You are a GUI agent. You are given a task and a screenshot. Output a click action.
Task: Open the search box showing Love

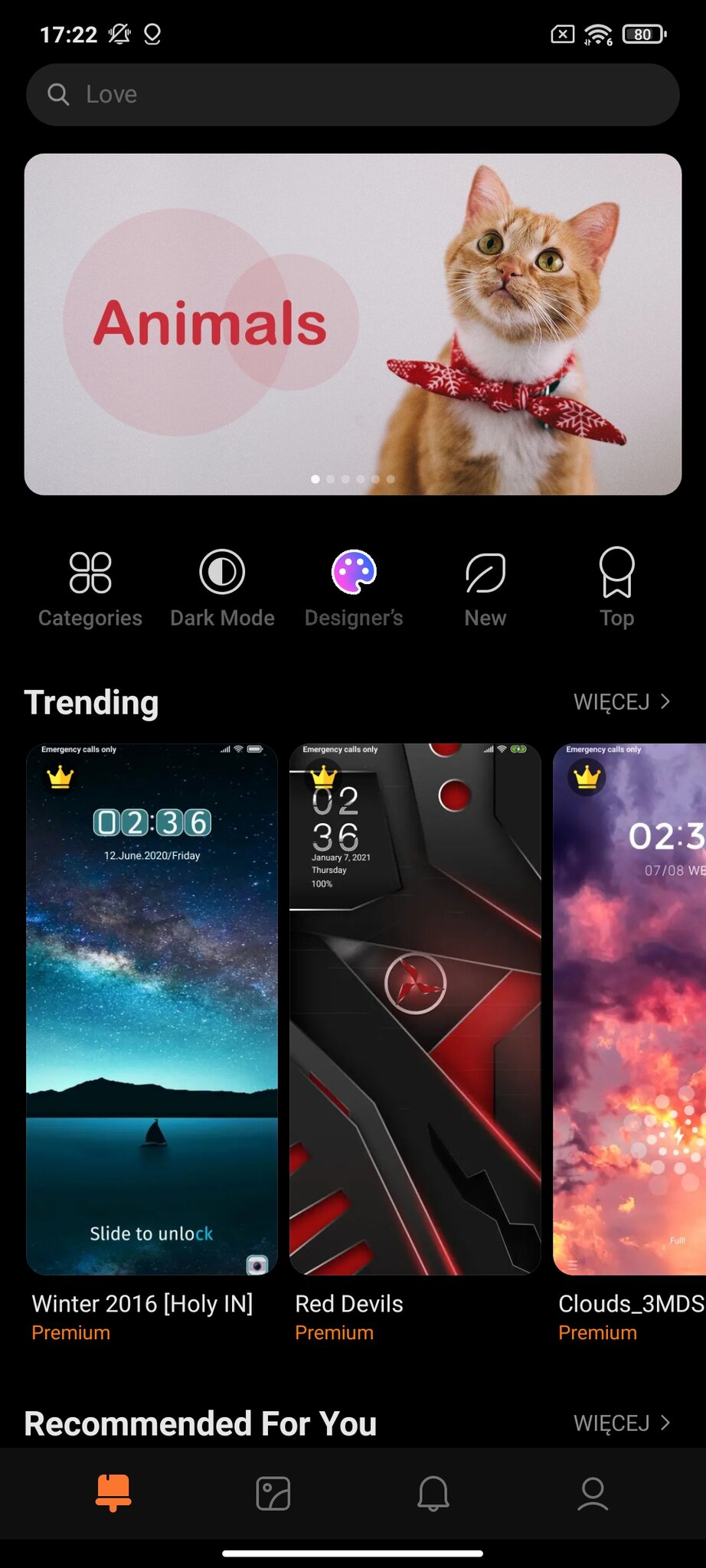click(352, 95)
